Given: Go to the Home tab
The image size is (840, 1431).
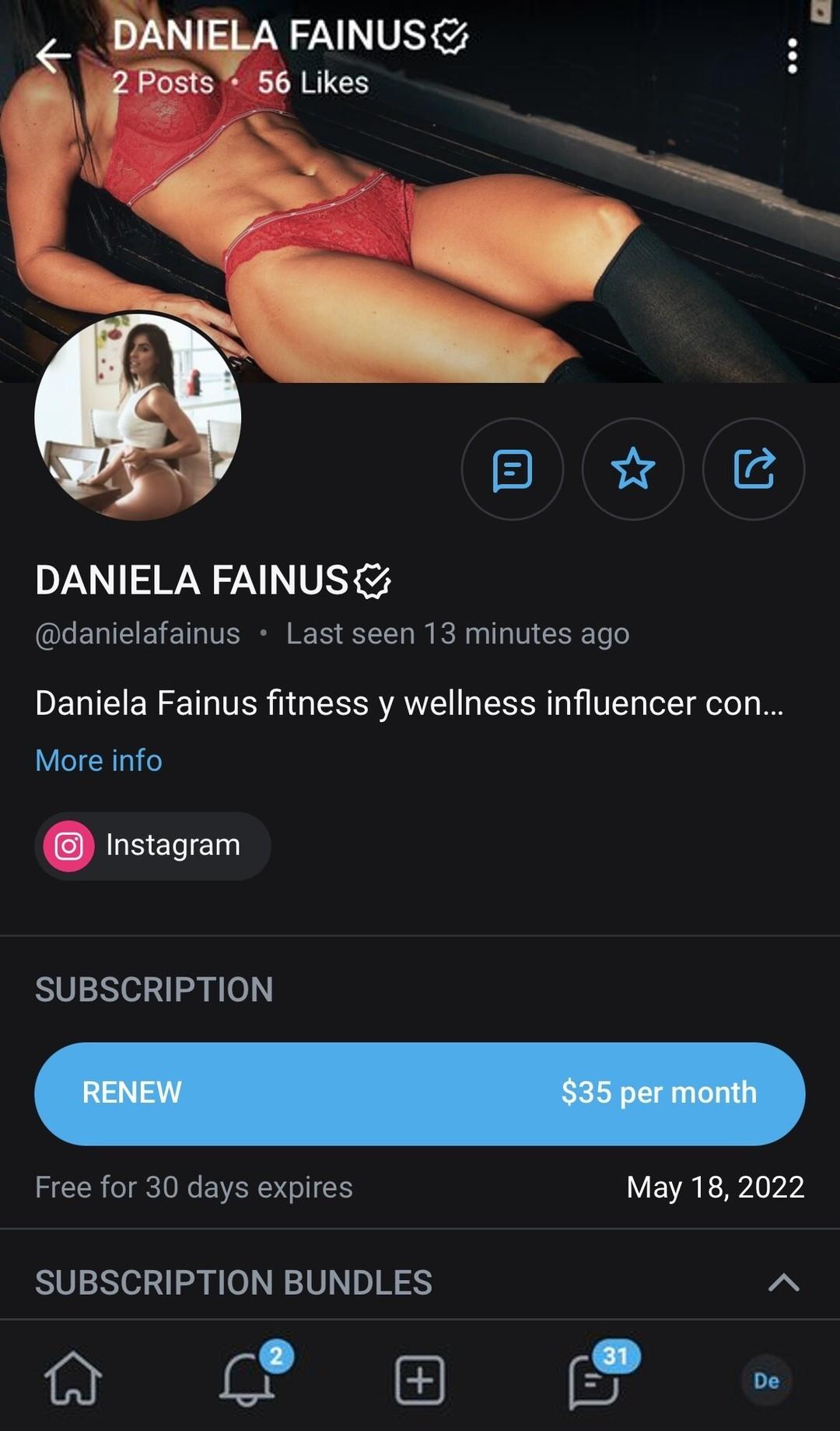Looking at the screenshot, I should click(x=73, y=1380).
